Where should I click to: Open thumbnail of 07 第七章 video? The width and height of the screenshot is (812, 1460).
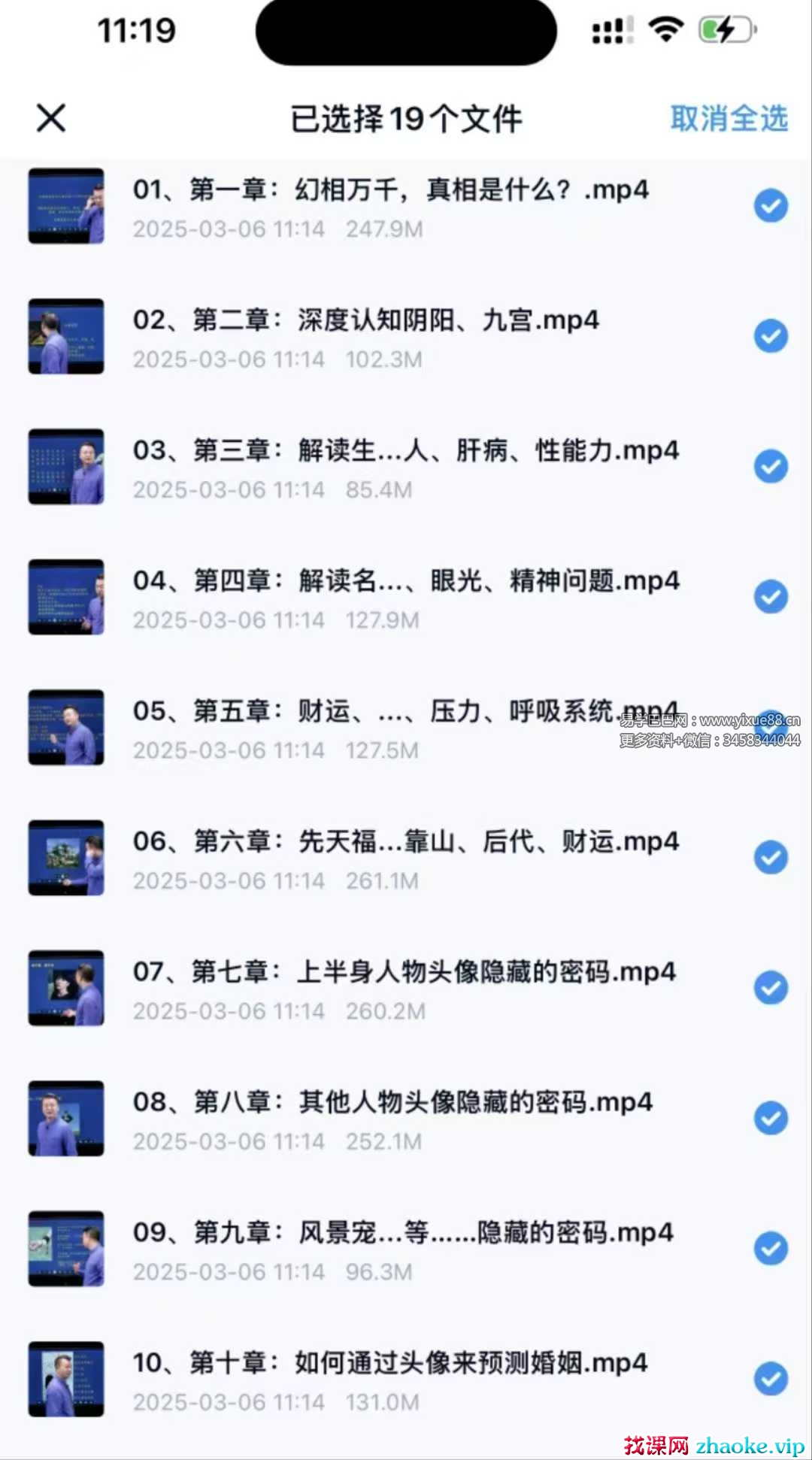click(x=66, y=988)
